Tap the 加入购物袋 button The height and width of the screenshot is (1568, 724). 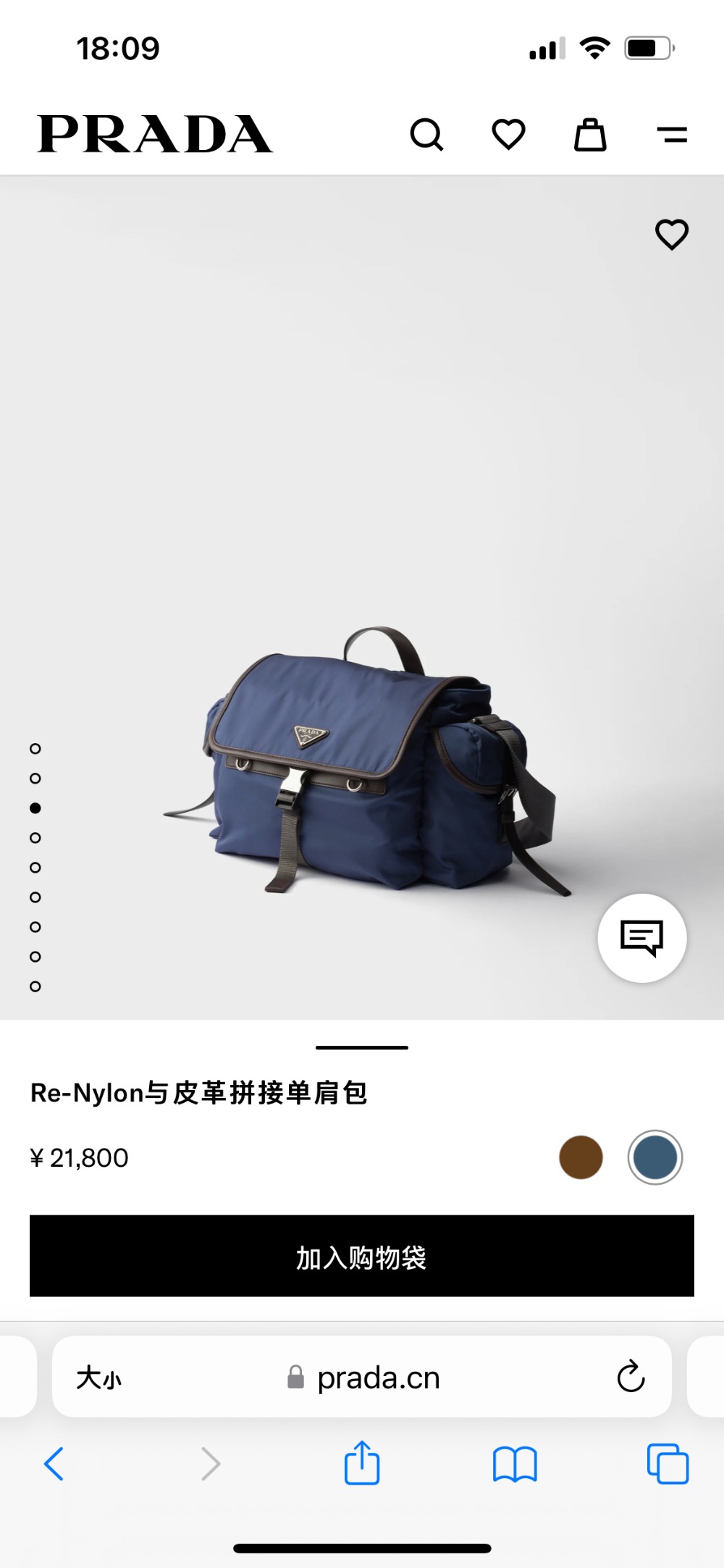[x=362, y=1256]
